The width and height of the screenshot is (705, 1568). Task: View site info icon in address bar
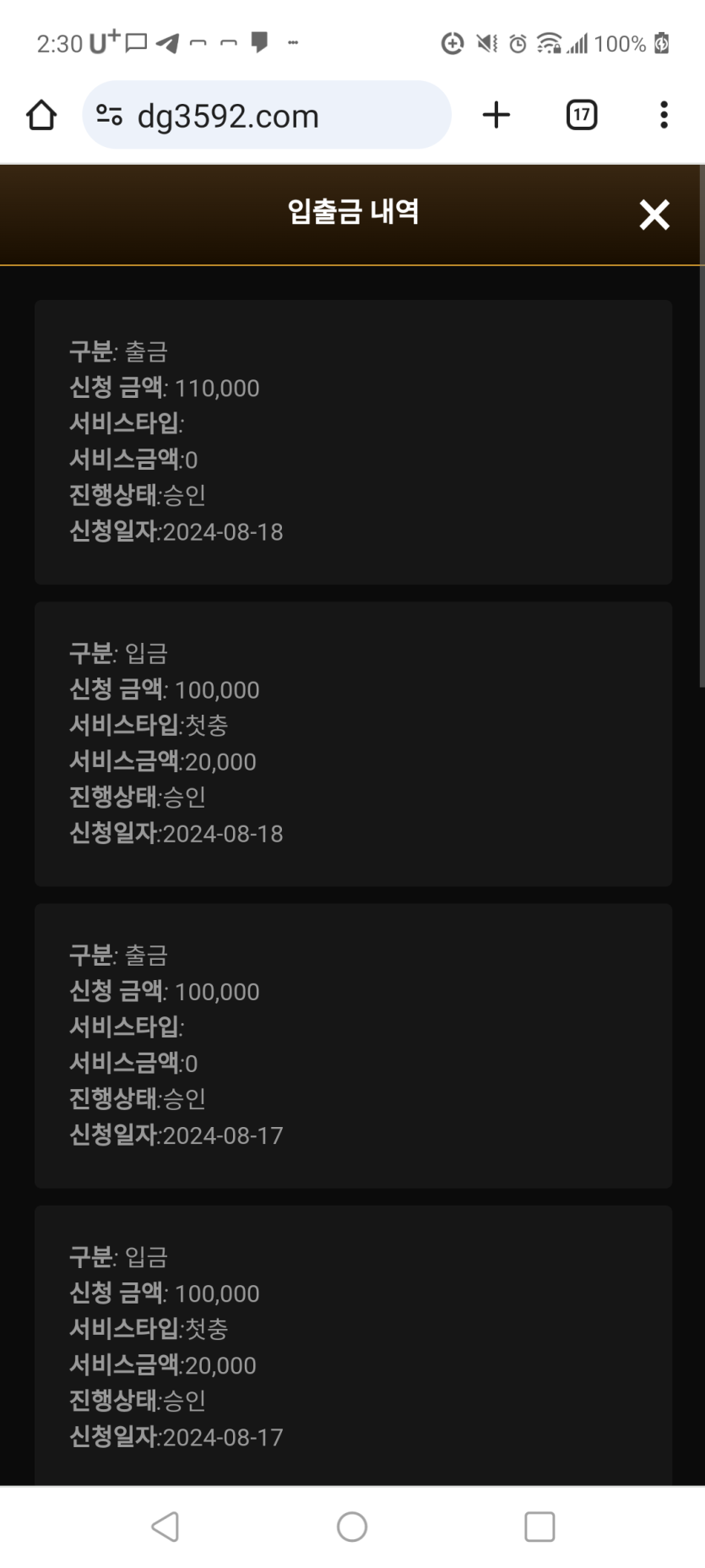[x=110, y=115]
